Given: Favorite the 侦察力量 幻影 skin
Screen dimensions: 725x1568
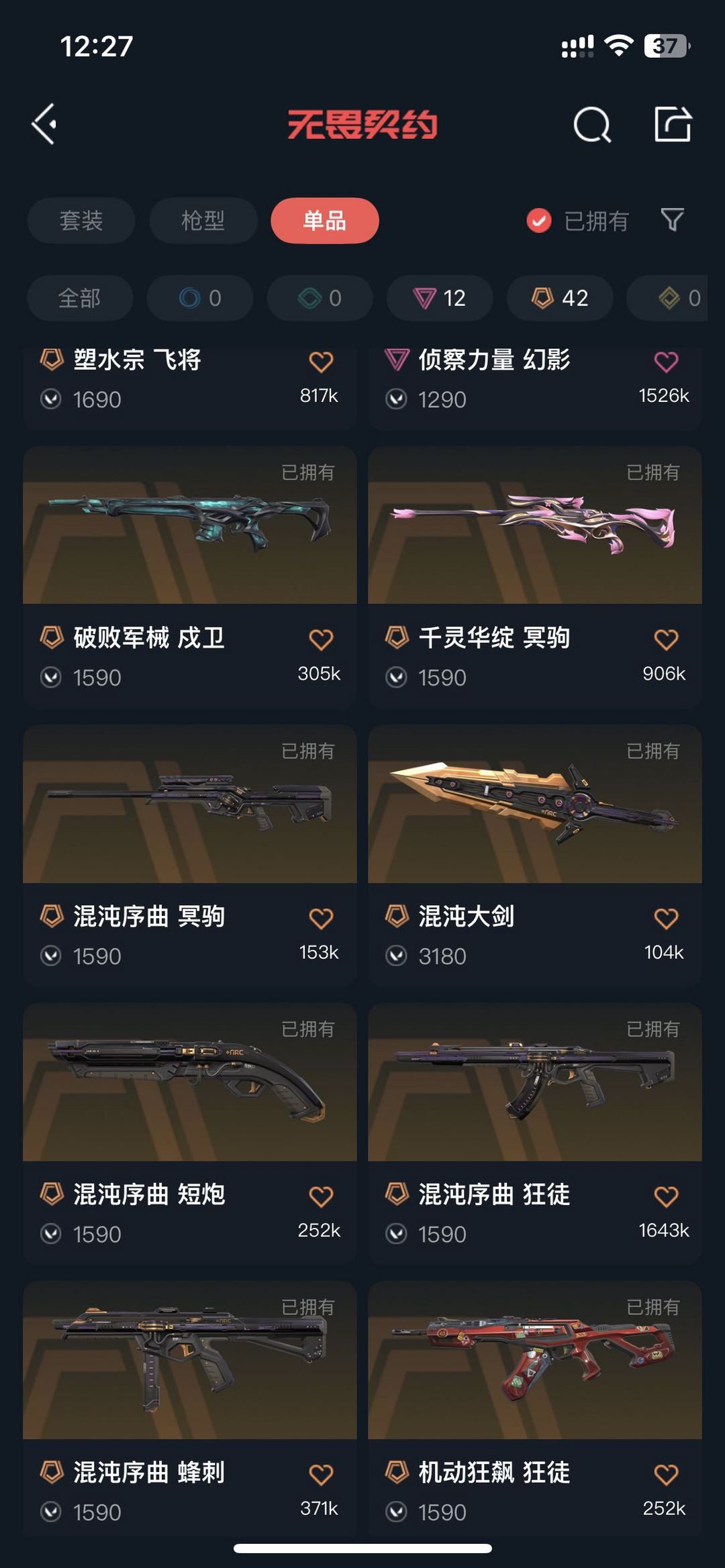Looking at the screenshot, I should coord(666,362).
